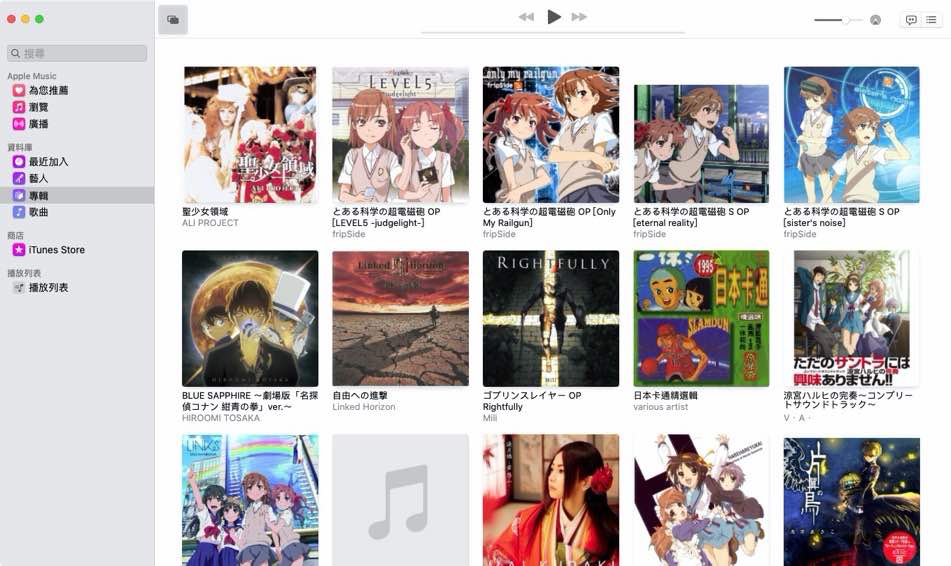Open album 聖少女領域 by ALI PROJECT
Viewport: 951px width, 566px height.
[x=250, y=135]
